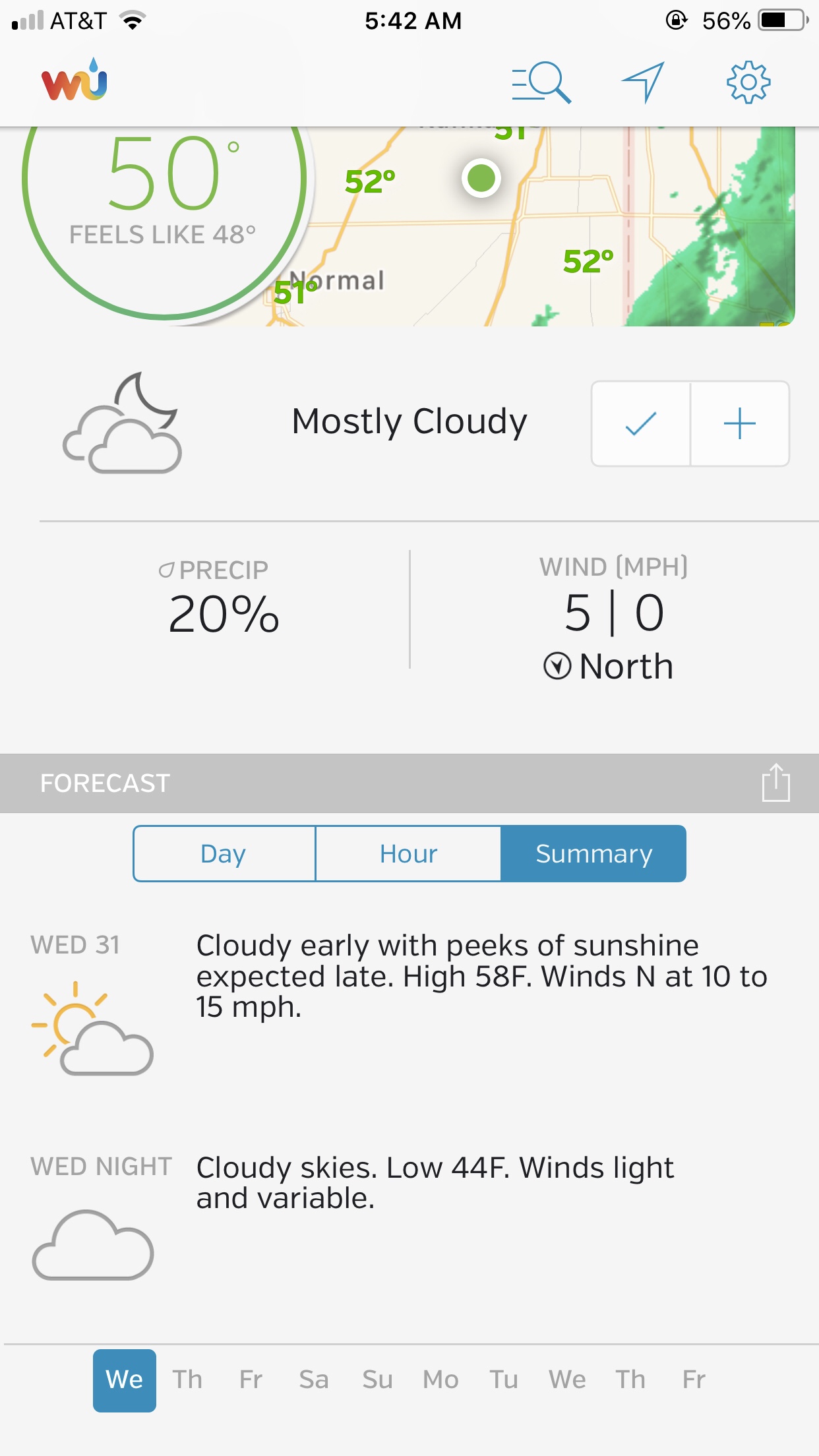Select Mo in the day selector
Screen dimensions: 819x1456
coord(440,1380)
